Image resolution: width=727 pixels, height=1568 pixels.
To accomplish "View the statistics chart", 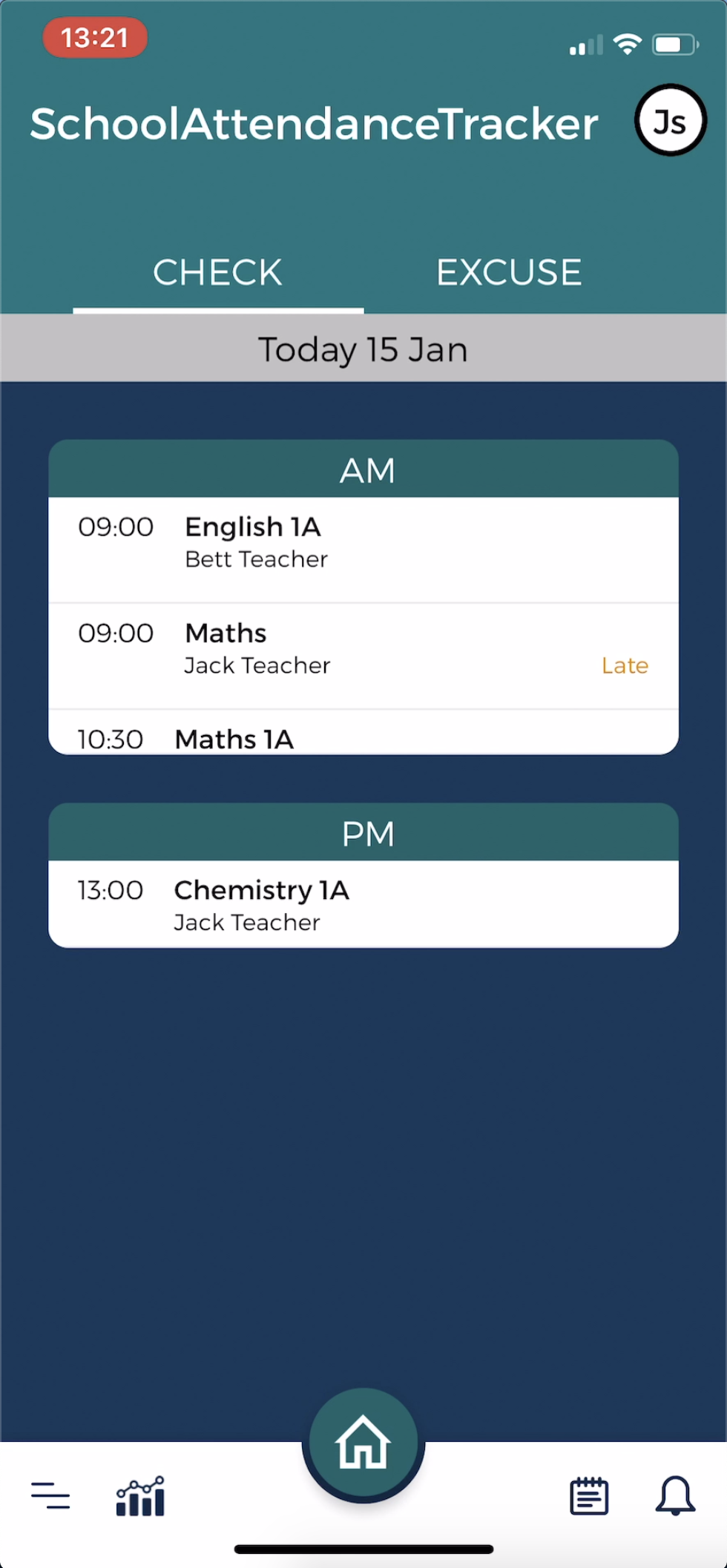I will [140, 1495].
